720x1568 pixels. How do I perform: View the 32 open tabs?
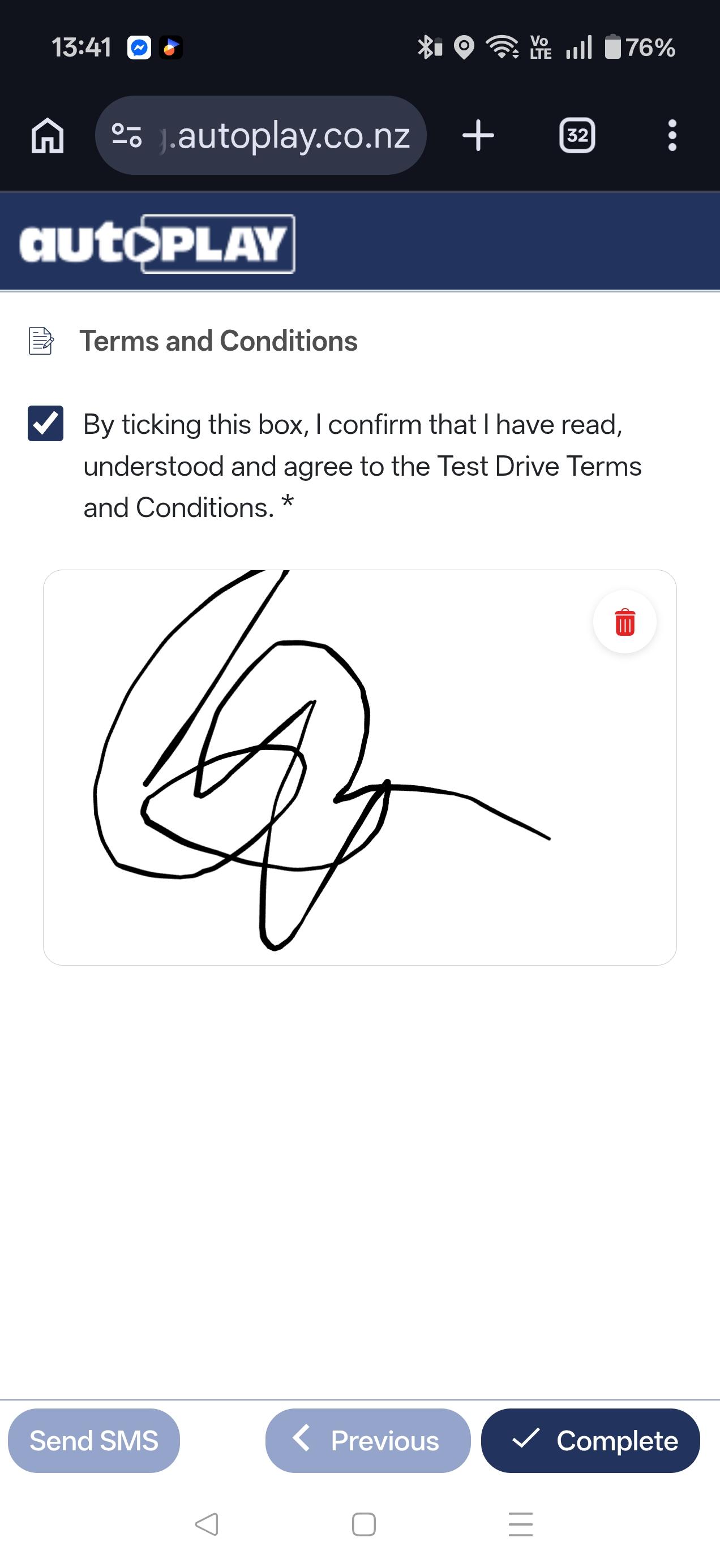(x=577, y=135)
